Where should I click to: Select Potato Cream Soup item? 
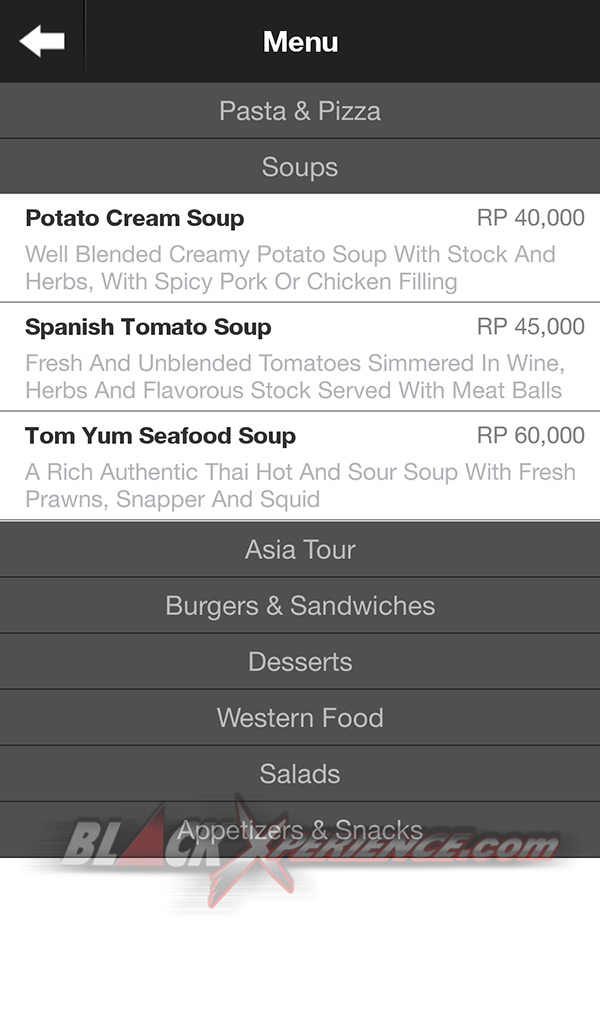[300, 248]
